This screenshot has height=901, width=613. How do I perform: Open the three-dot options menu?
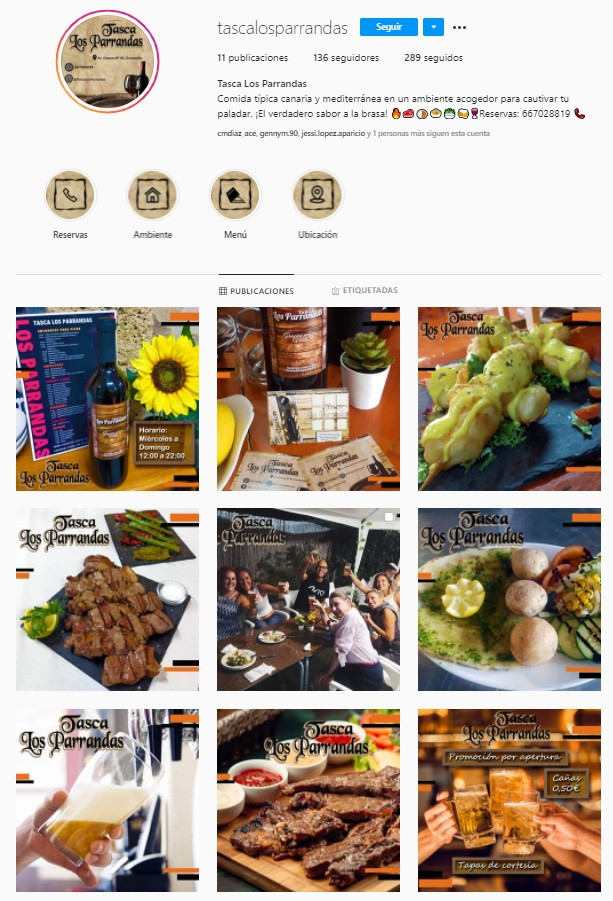(459, 27)
